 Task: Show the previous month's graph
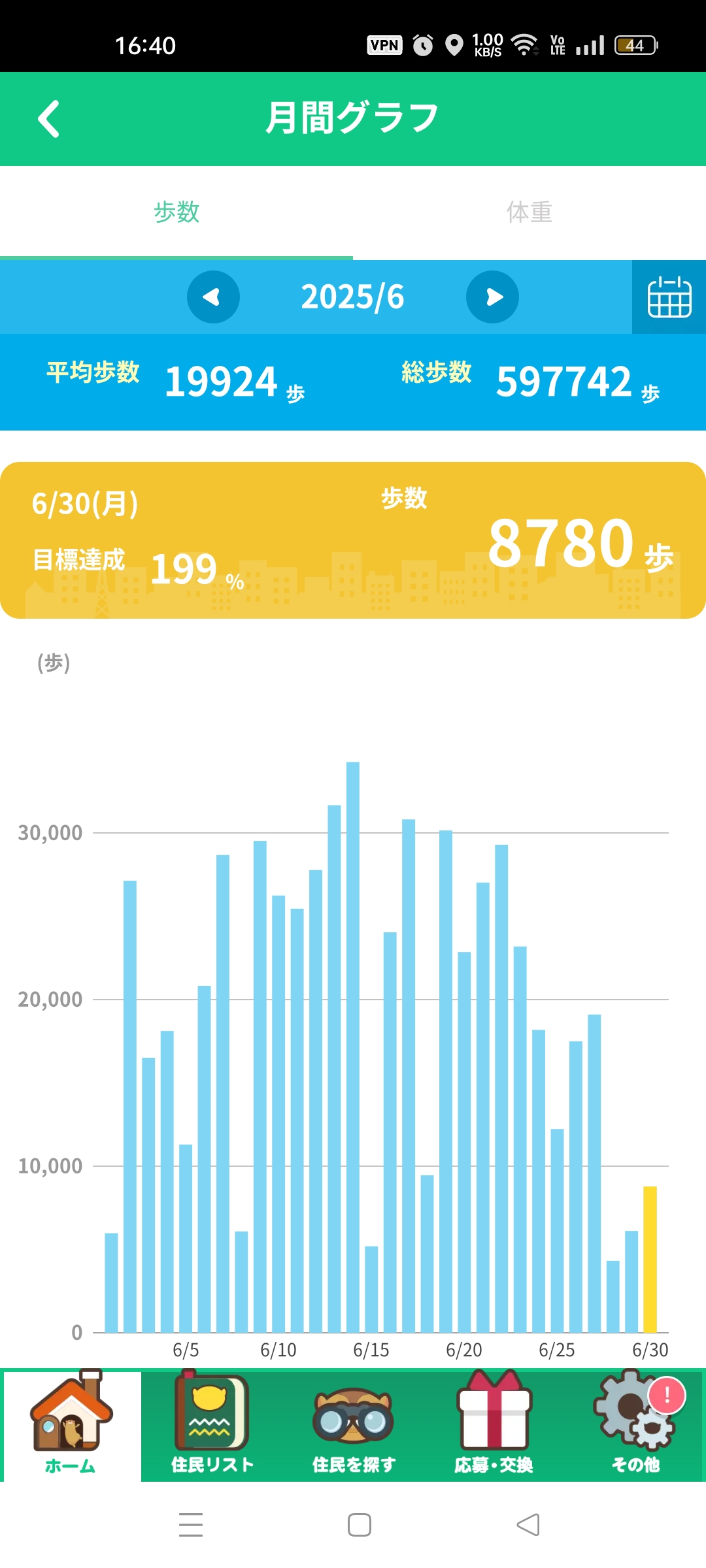(x=213, y=297)
